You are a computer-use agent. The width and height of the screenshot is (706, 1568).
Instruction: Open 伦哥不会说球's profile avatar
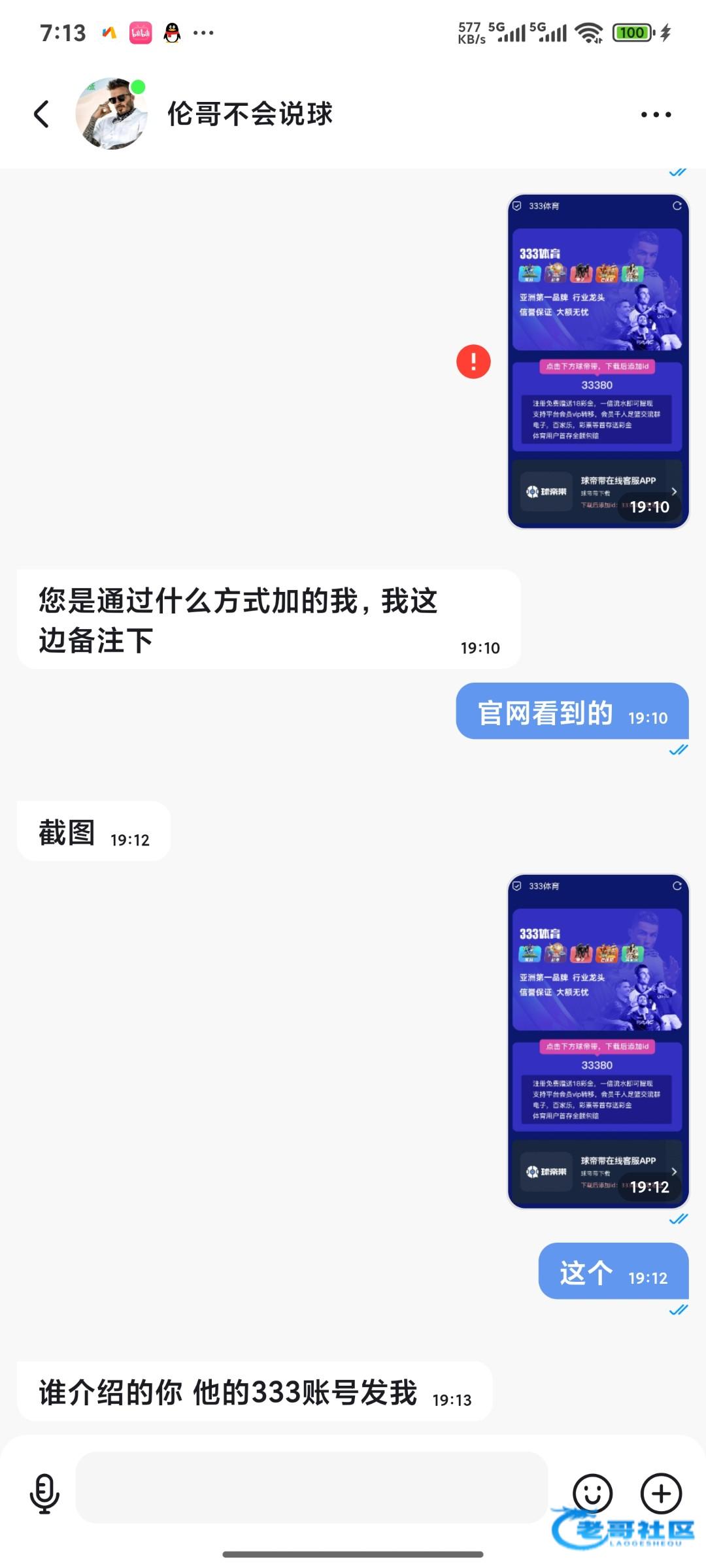111,114
